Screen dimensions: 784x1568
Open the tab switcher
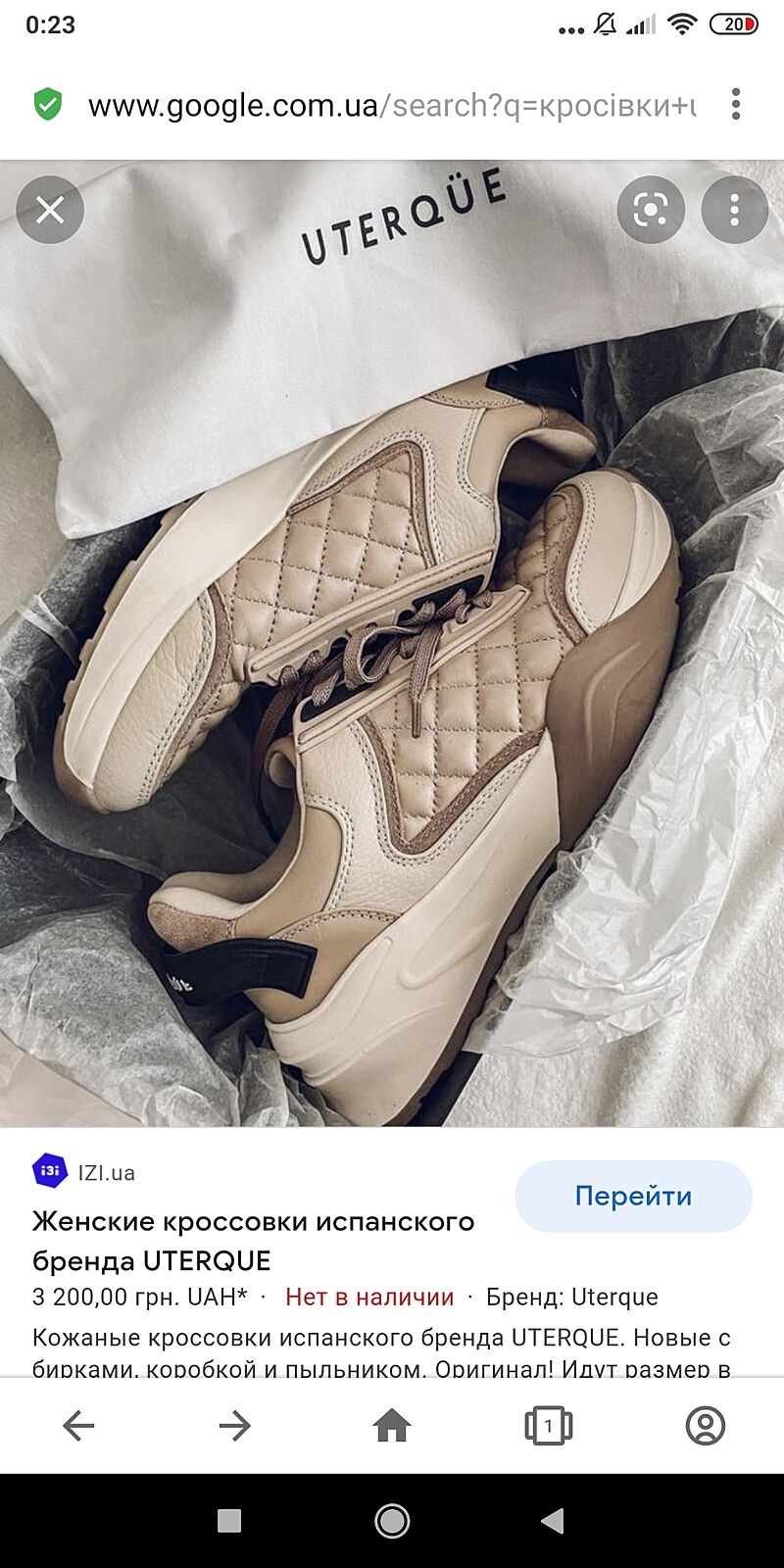pyautogui.click(x=548, y=1425)
